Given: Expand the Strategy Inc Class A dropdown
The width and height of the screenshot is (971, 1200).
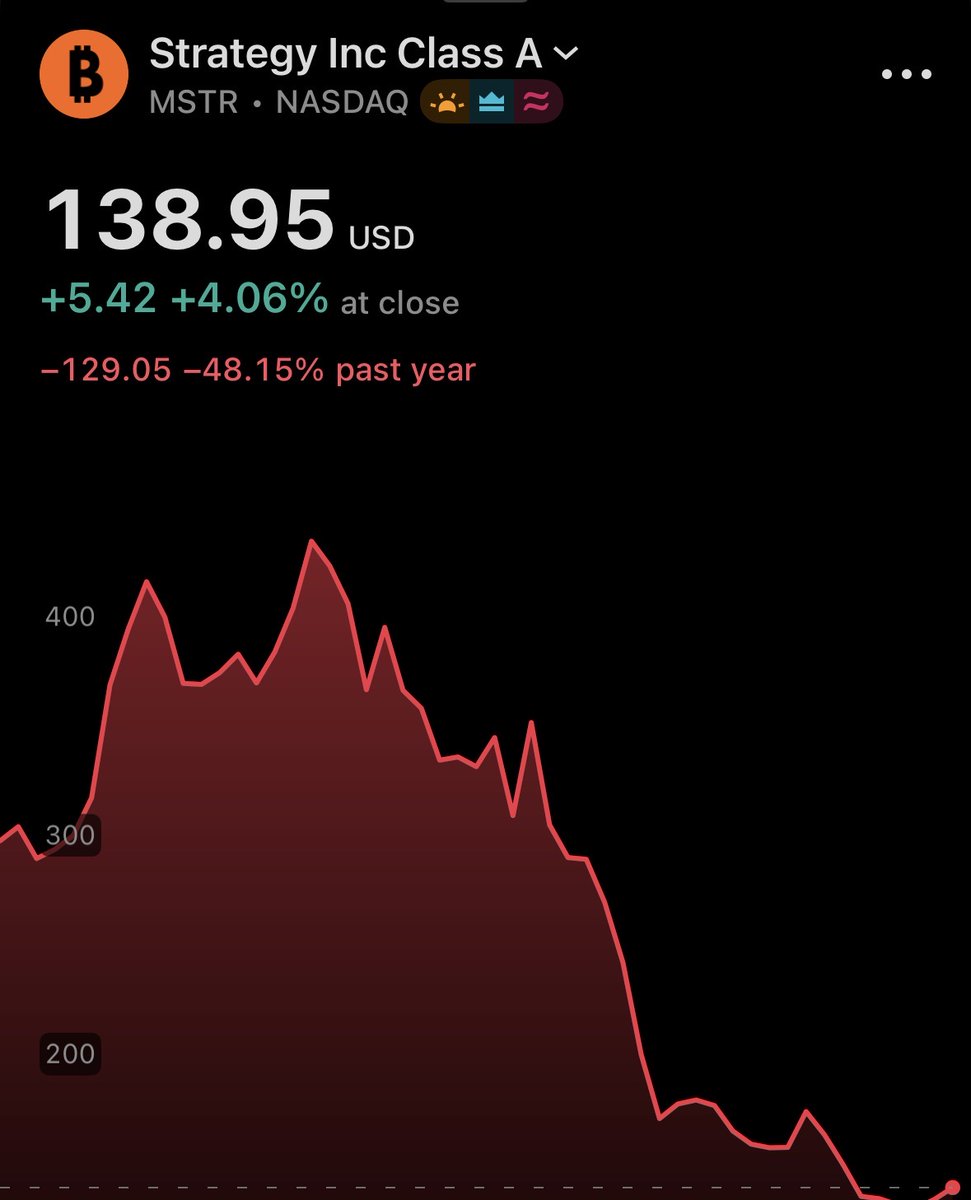Looking at the screenshot, I should pyautogui.click(x=566, y=54).
